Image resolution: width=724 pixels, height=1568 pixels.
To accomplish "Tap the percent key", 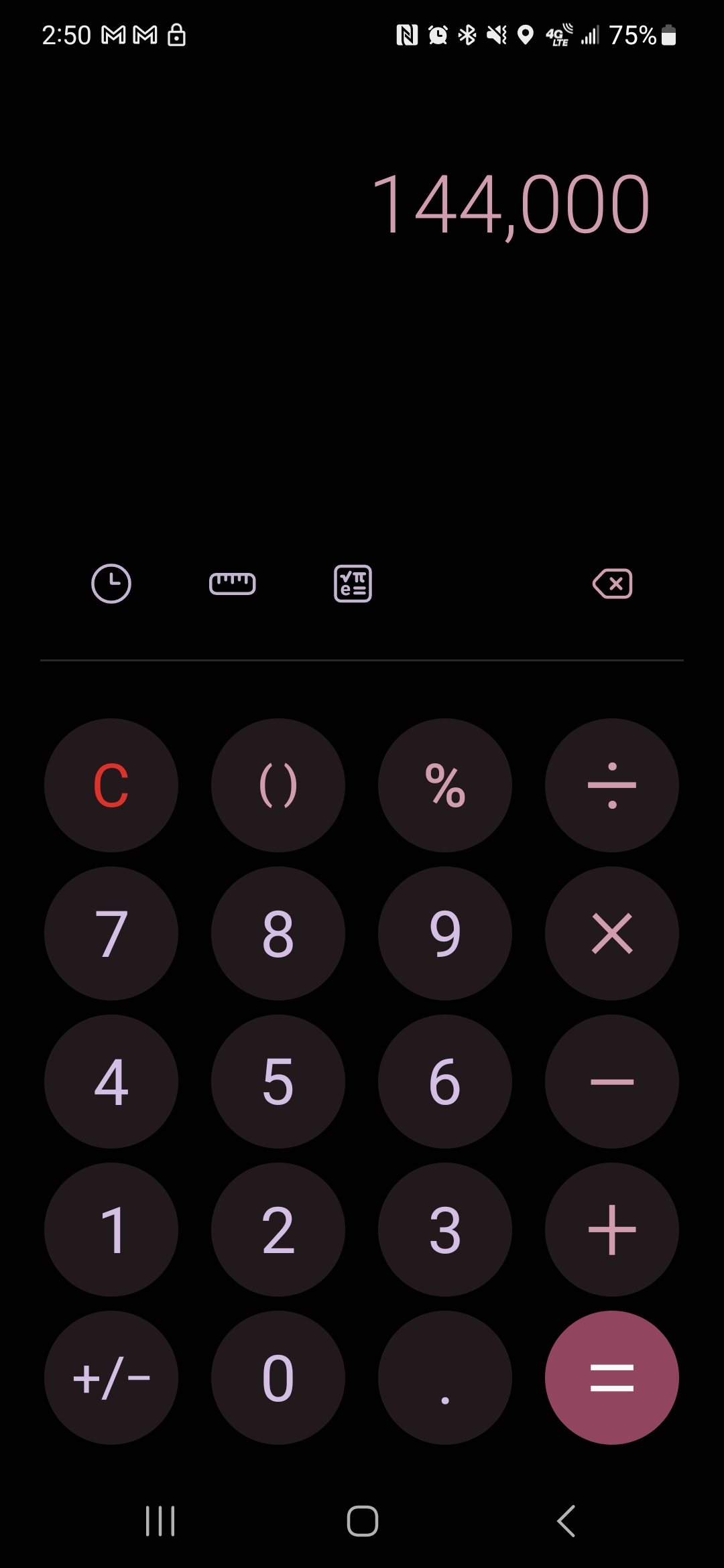I will (x=445, y=785).
